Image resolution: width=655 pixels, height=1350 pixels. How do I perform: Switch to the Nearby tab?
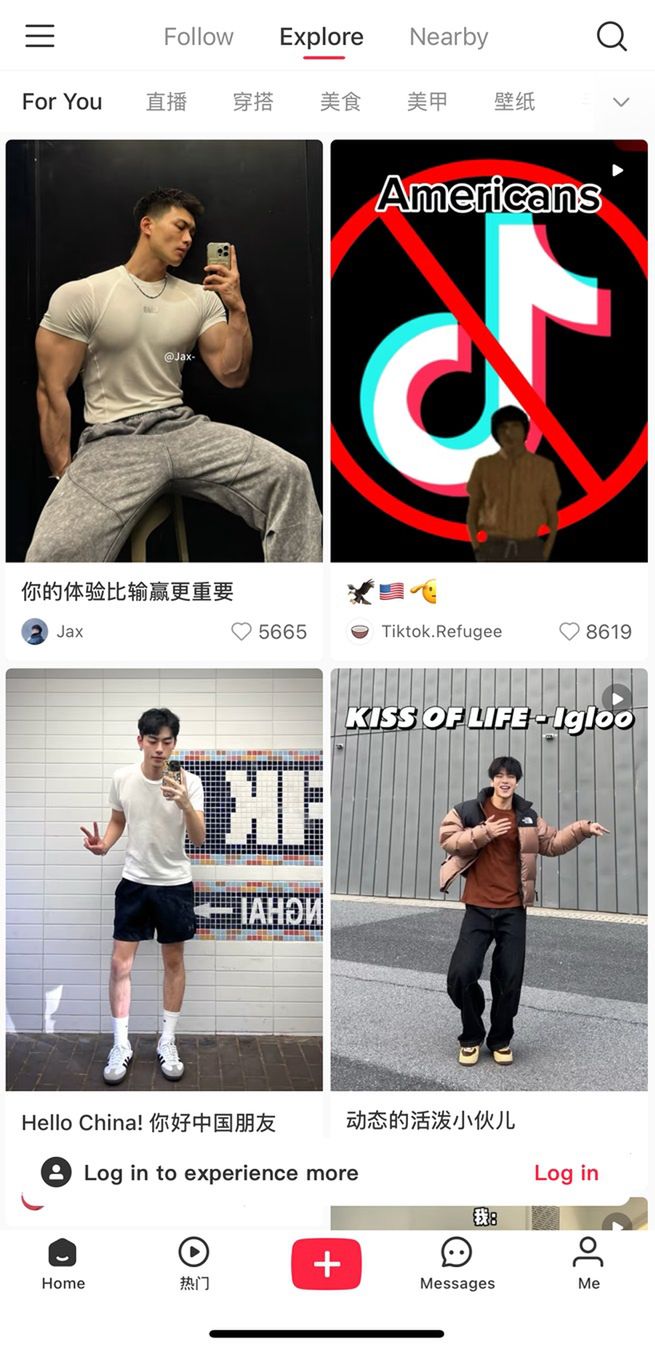[448, 37]
